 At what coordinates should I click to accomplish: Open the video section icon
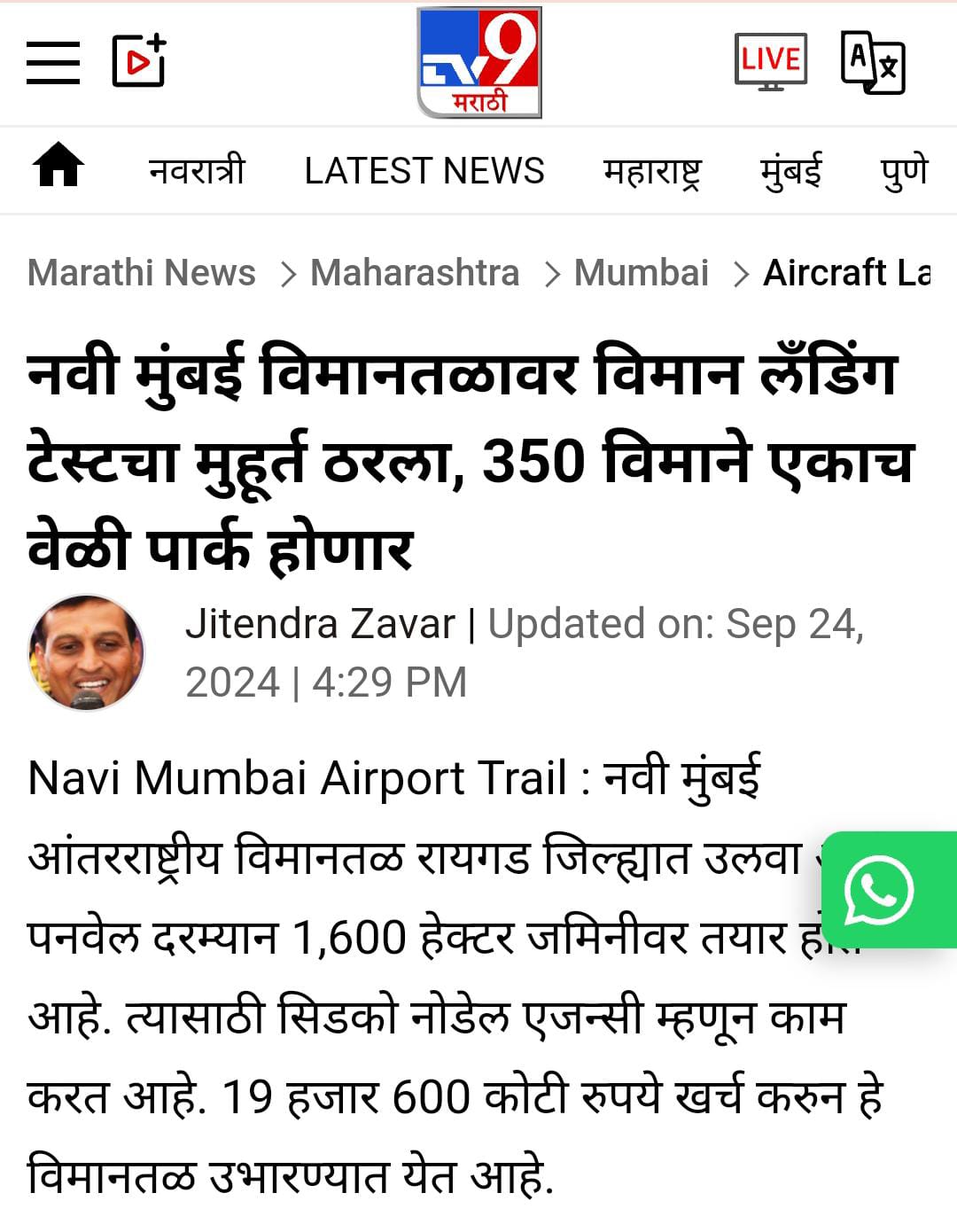pyautogui.click(x=140, y=61)
